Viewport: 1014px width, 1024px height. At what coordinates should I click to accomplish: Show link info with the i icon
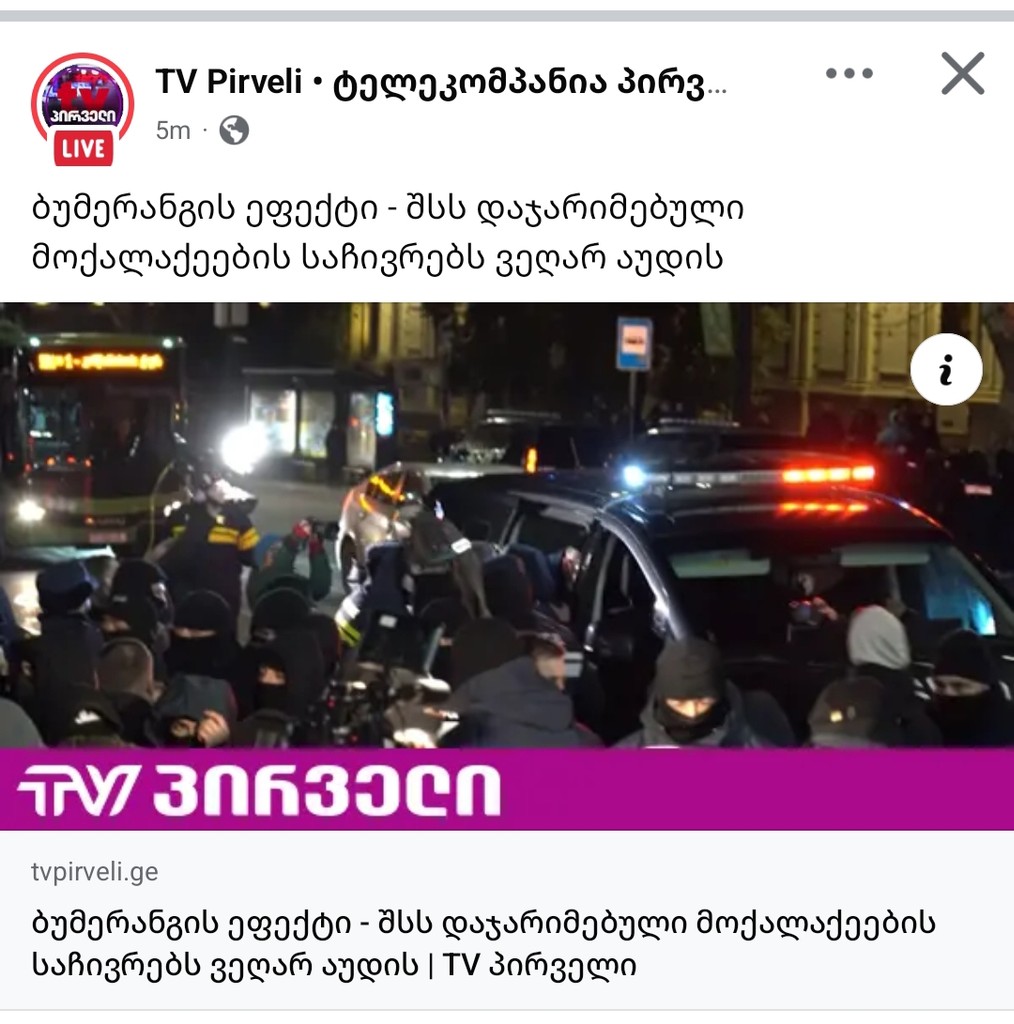(945, 371)
